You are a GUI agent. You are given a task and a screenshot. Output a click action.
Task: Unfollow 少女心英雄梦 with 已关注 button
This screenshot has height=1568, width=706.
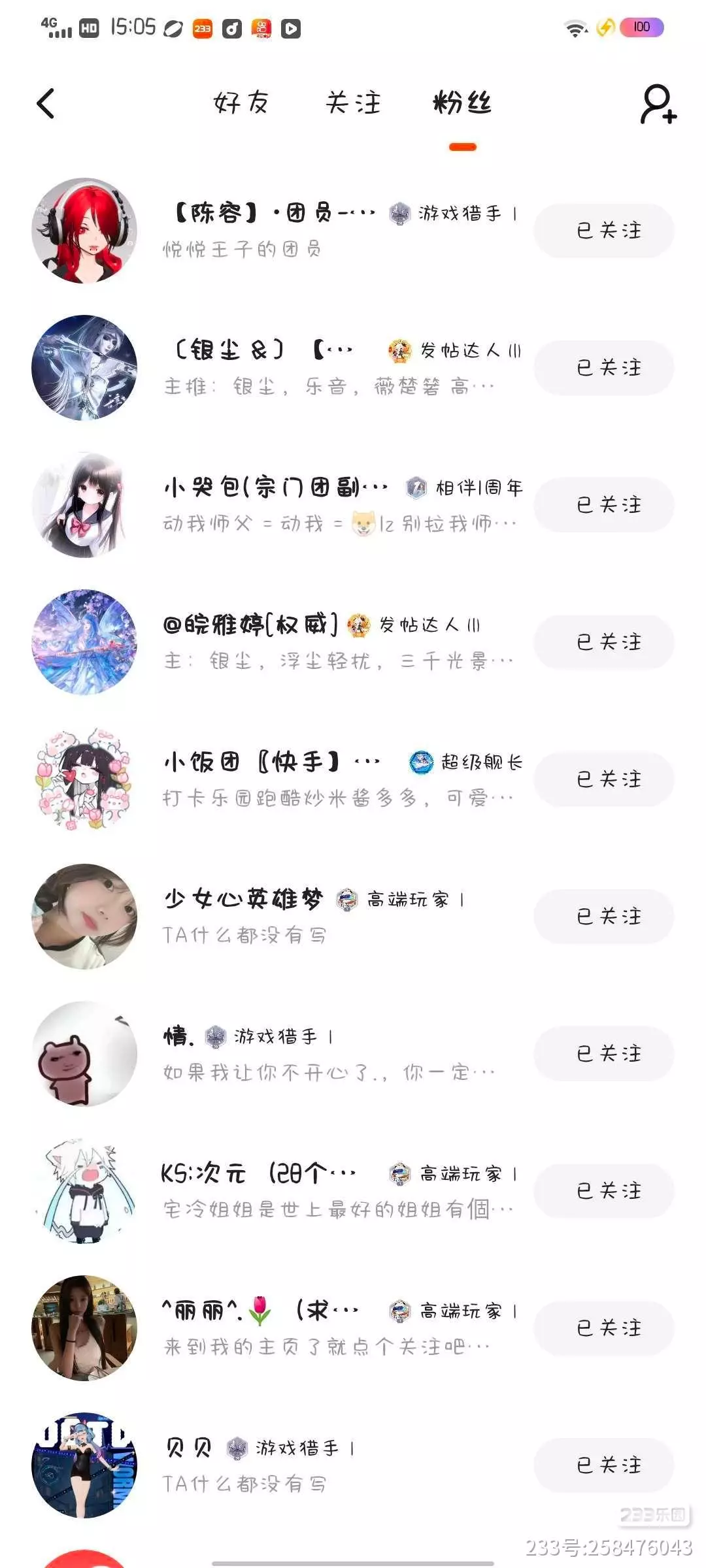click(603, 917)
